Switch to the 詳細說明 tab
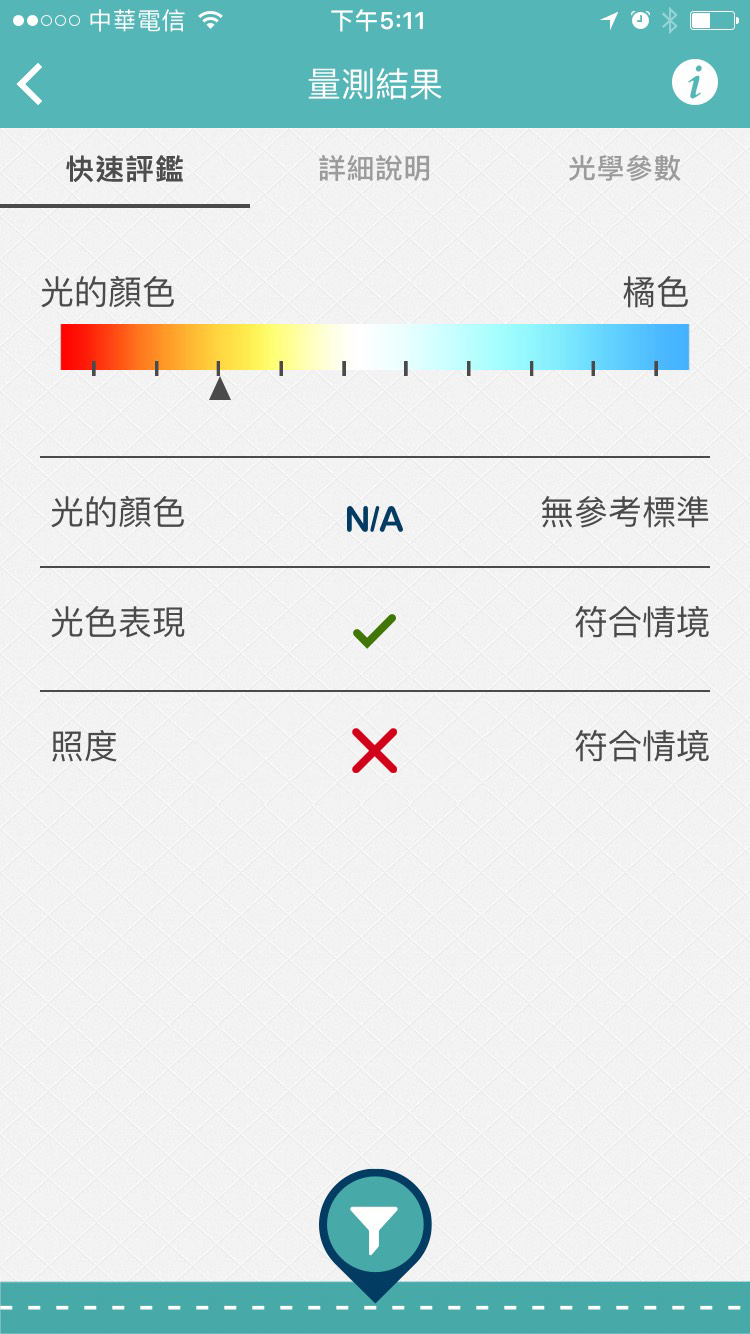 coord(375,169)
